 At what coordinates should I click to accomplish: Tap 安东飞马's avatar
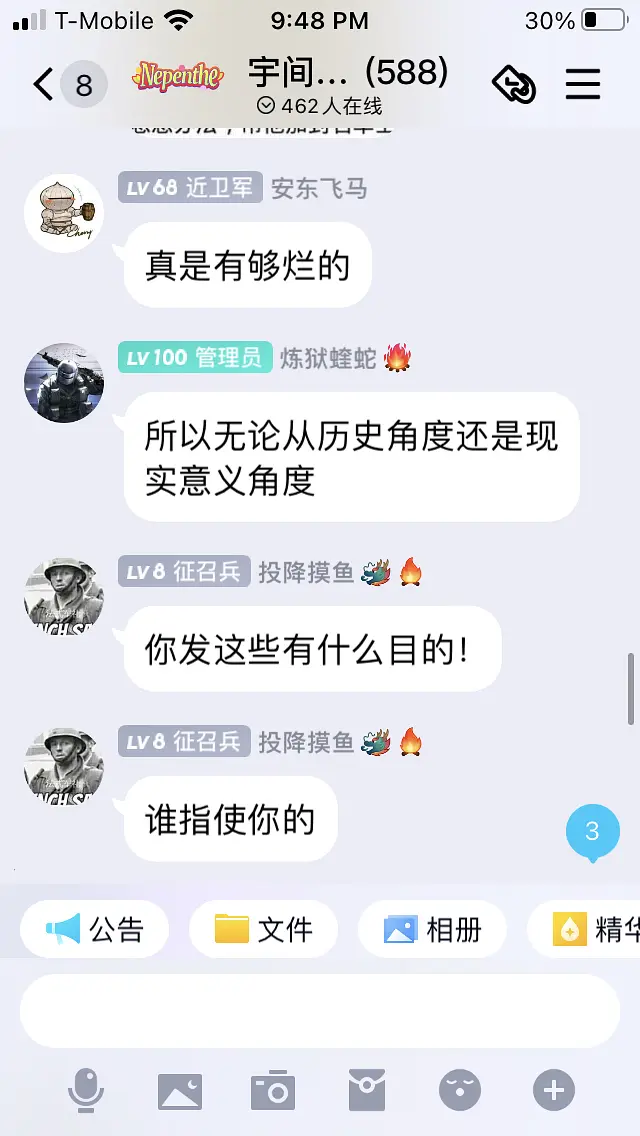pos(64,213)
